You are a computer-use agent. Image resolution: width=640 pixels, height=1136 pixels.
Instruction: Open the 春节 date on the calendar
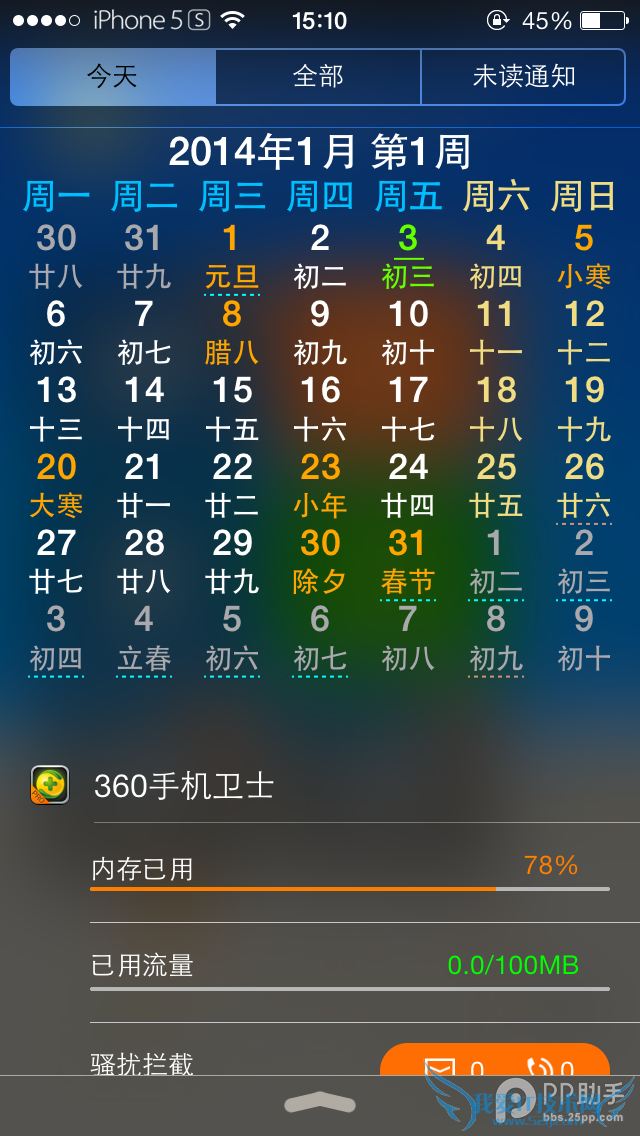coord(408,561)
